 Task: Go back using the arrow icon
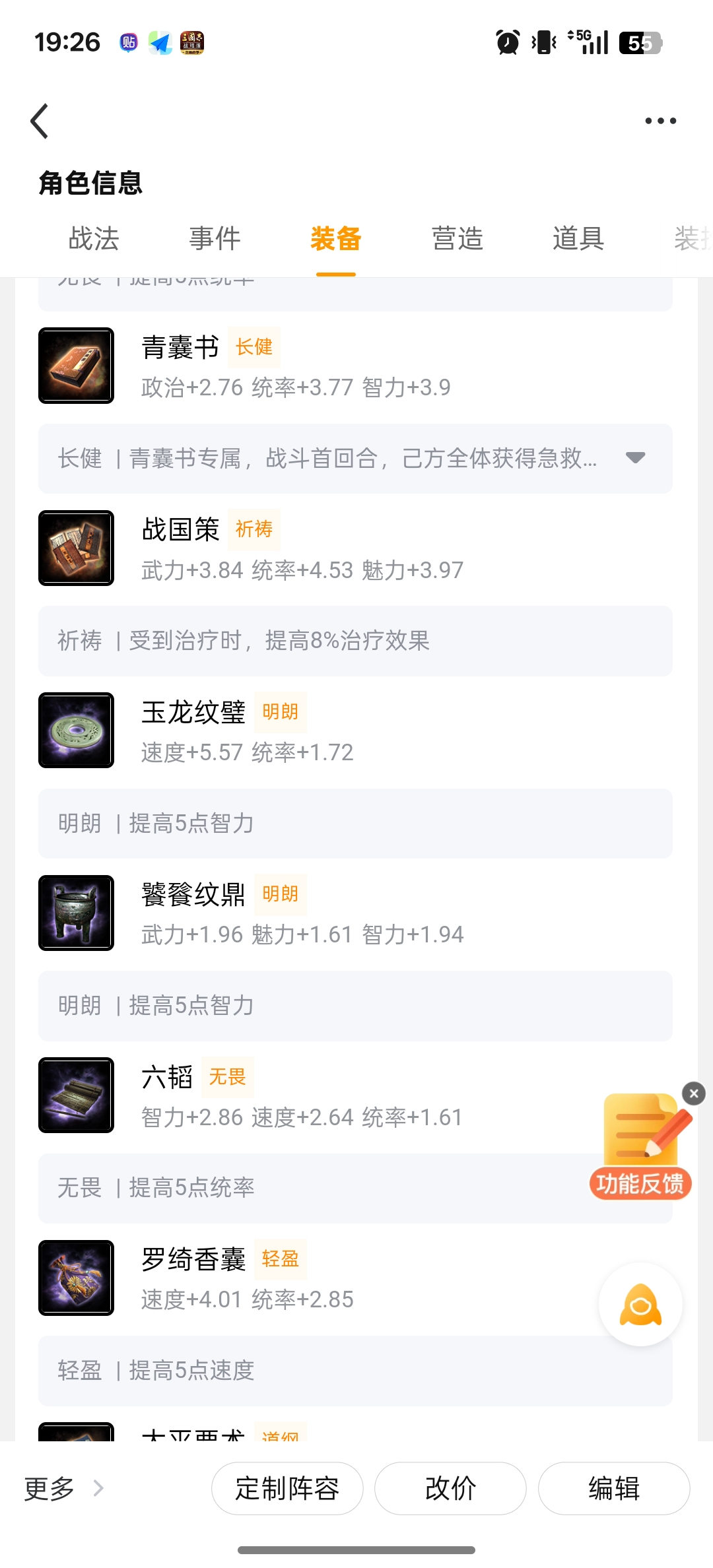(x=40, y=121)
